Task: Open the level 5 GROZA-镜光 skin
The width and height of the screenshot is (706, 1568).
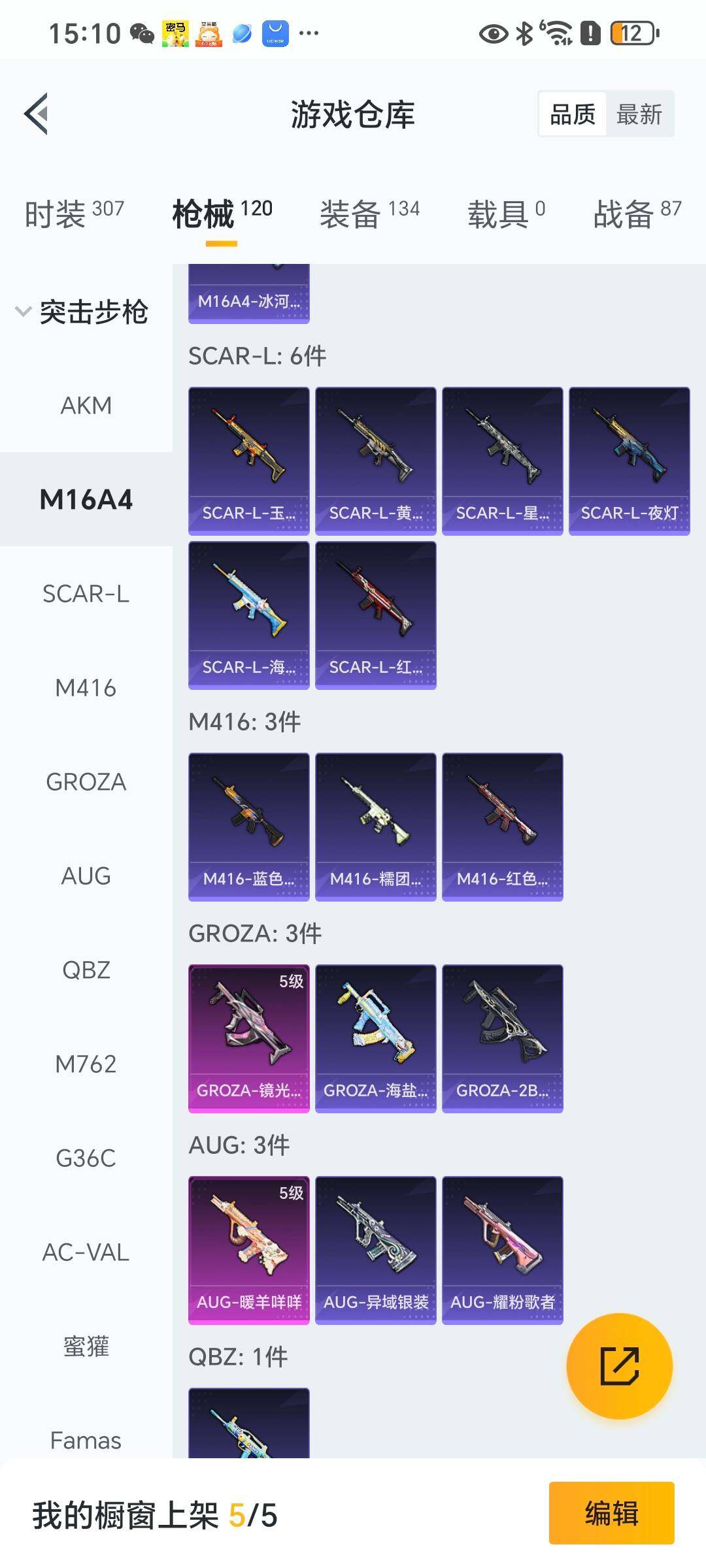Action: 248,1038
